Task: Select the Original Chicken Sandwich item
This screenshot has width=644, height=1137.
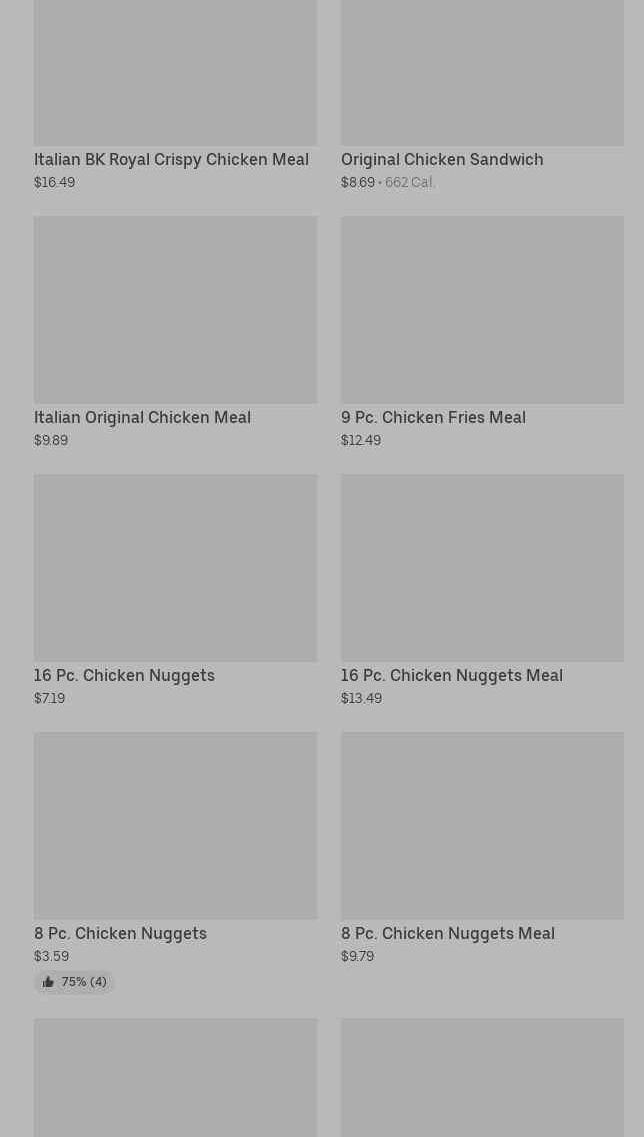Action: tap(482, 95)
